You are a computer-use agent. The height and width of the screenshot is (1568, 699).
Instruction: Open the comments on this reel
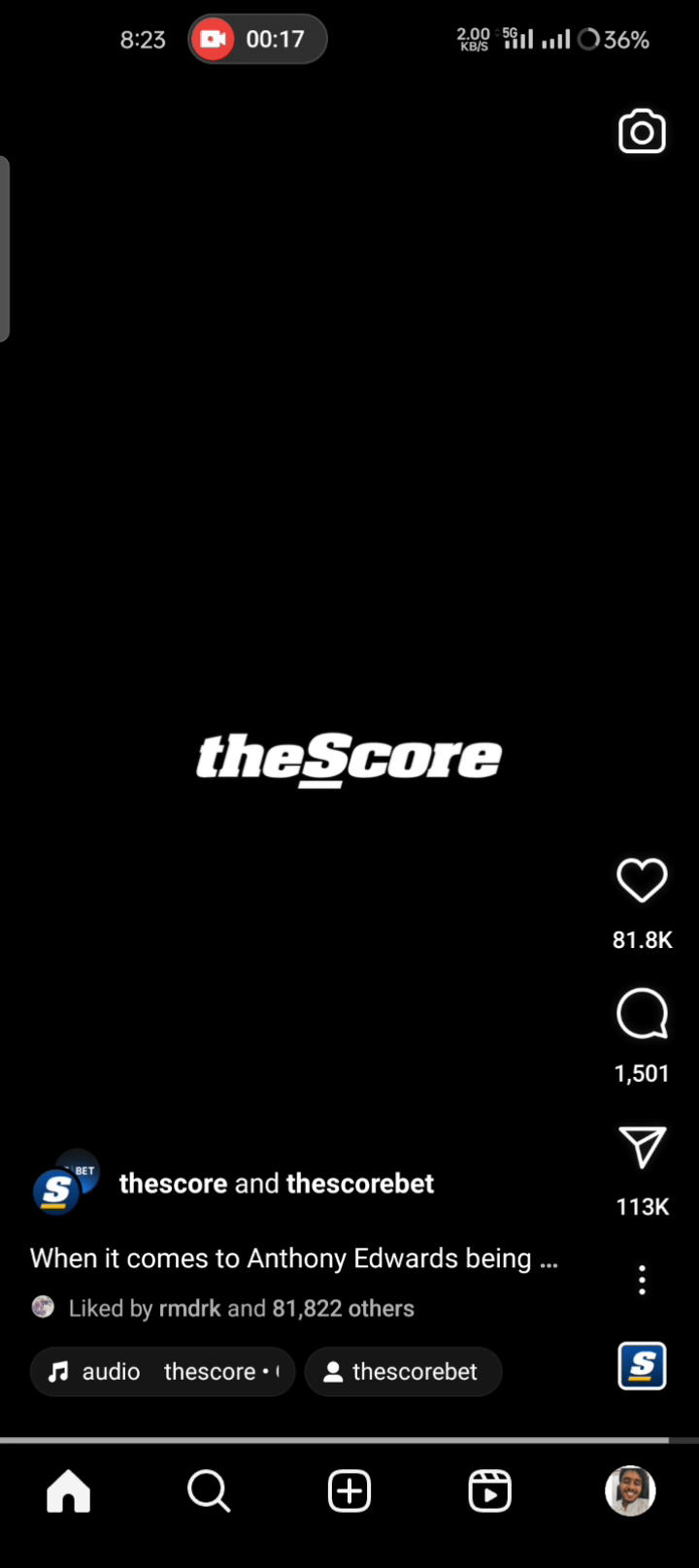click(x=642, y=1015)
